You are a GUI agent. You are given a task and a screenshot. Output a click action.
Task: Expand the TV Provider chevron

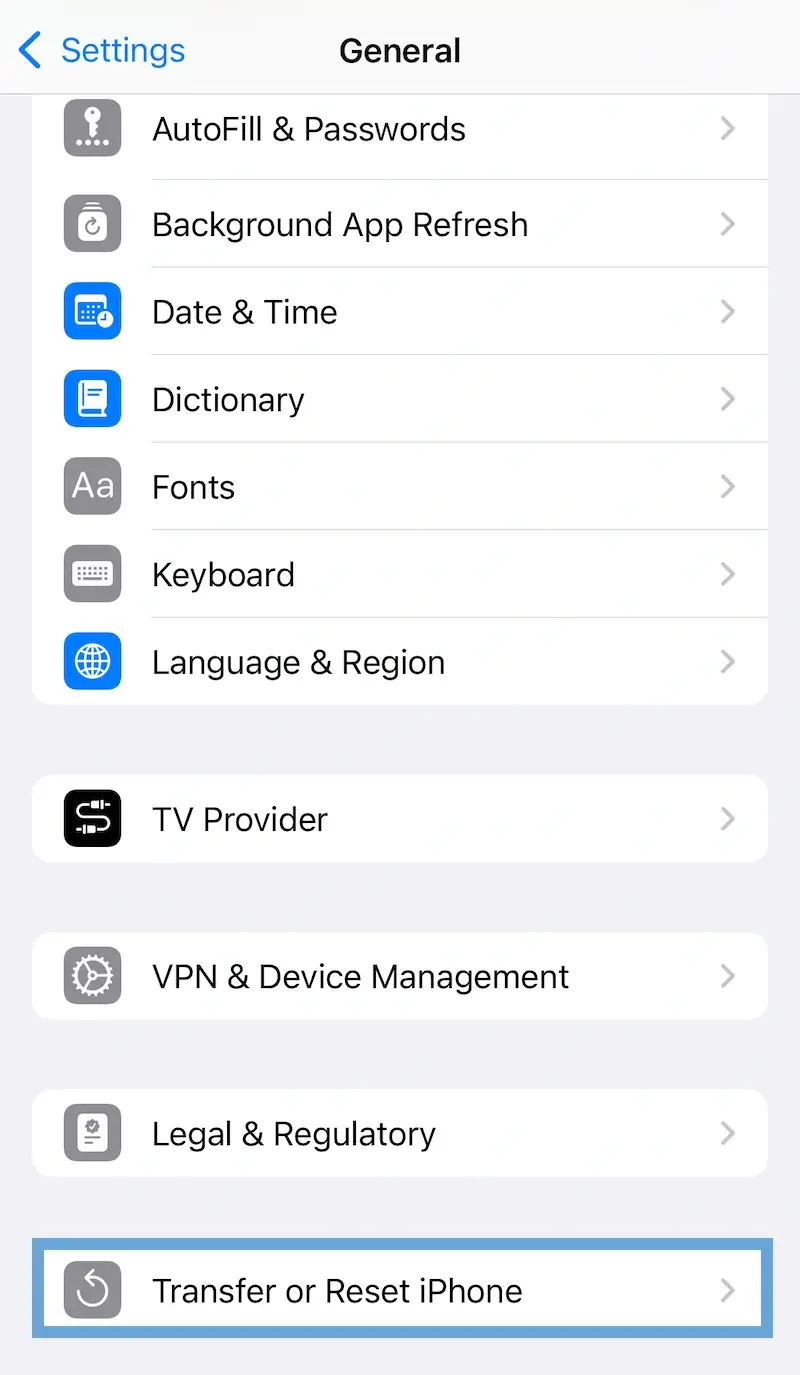click(x=728, y=818)
